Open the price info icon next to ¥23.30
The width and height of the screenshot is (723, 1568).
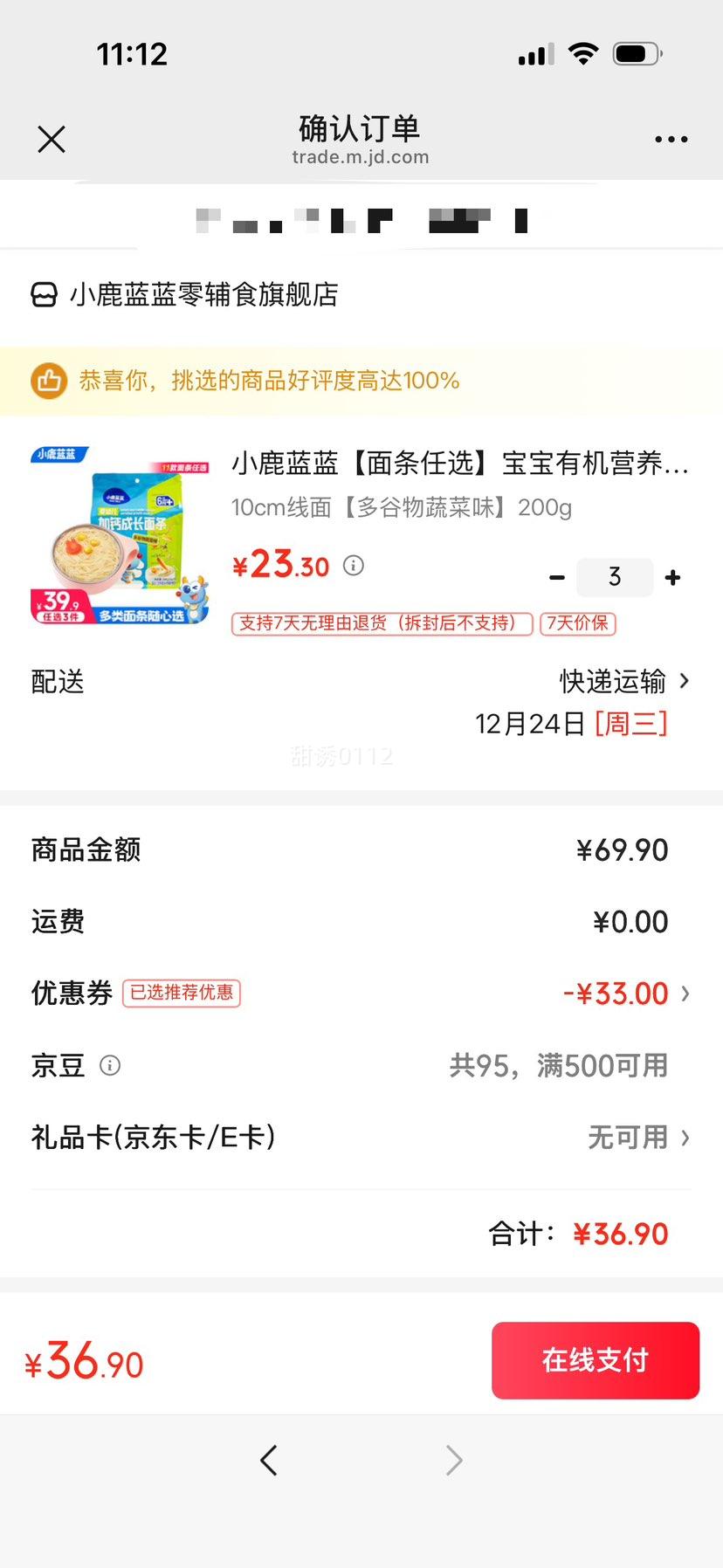tap(353, 566)
